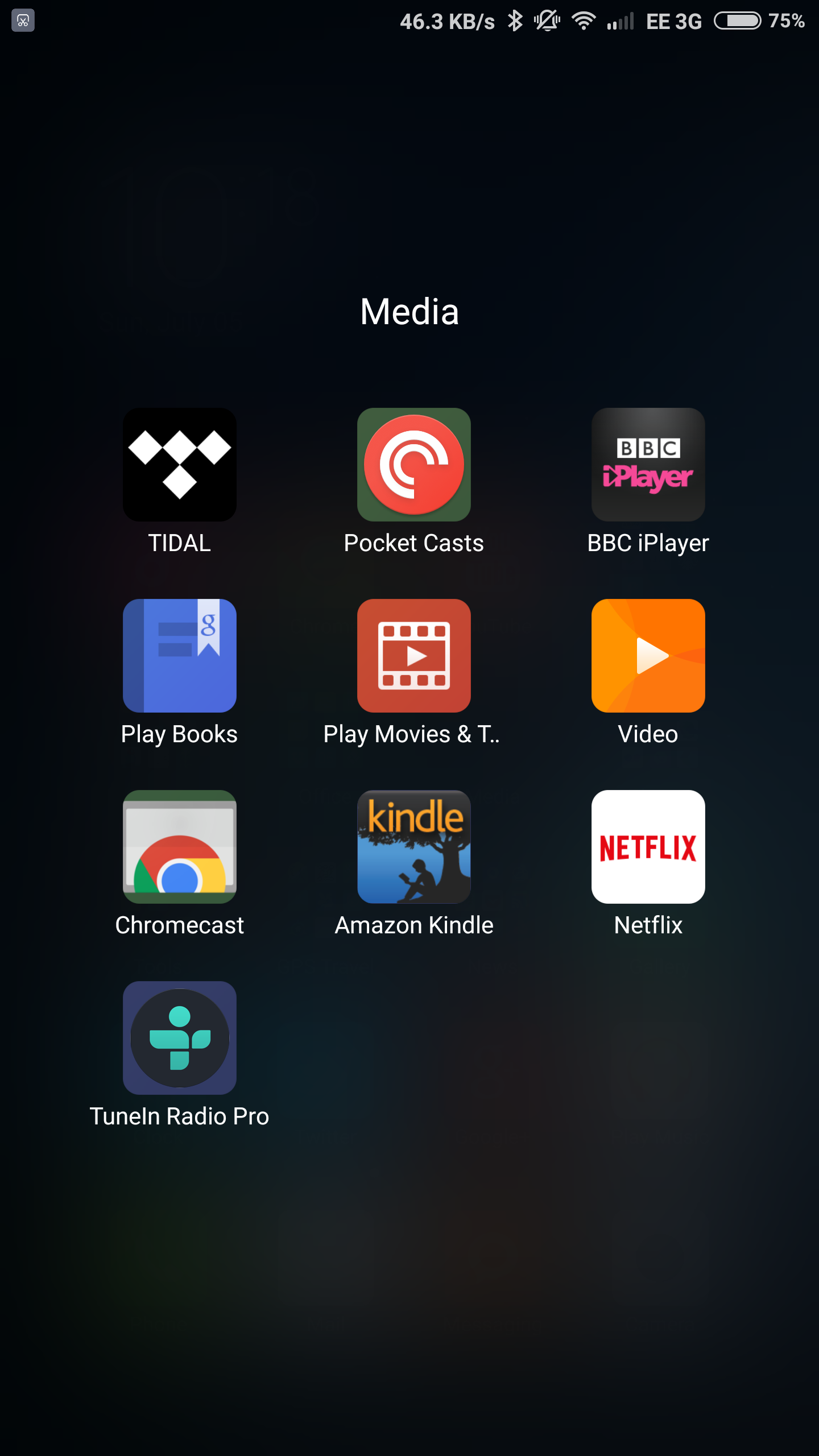Launch Pocket Casts
This screenshot has height=1456, width=819.
tap(413, 464)
